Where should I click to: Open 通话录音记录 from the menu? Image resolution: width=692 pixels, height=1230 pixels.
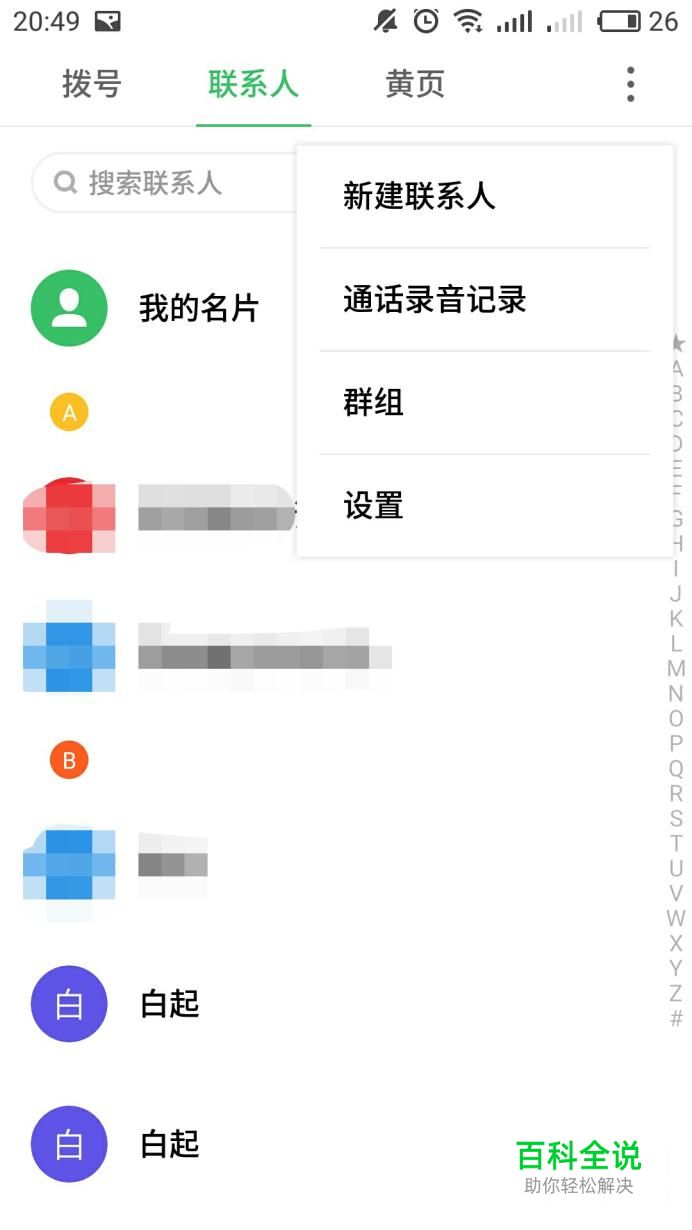[x=434, y=300]
